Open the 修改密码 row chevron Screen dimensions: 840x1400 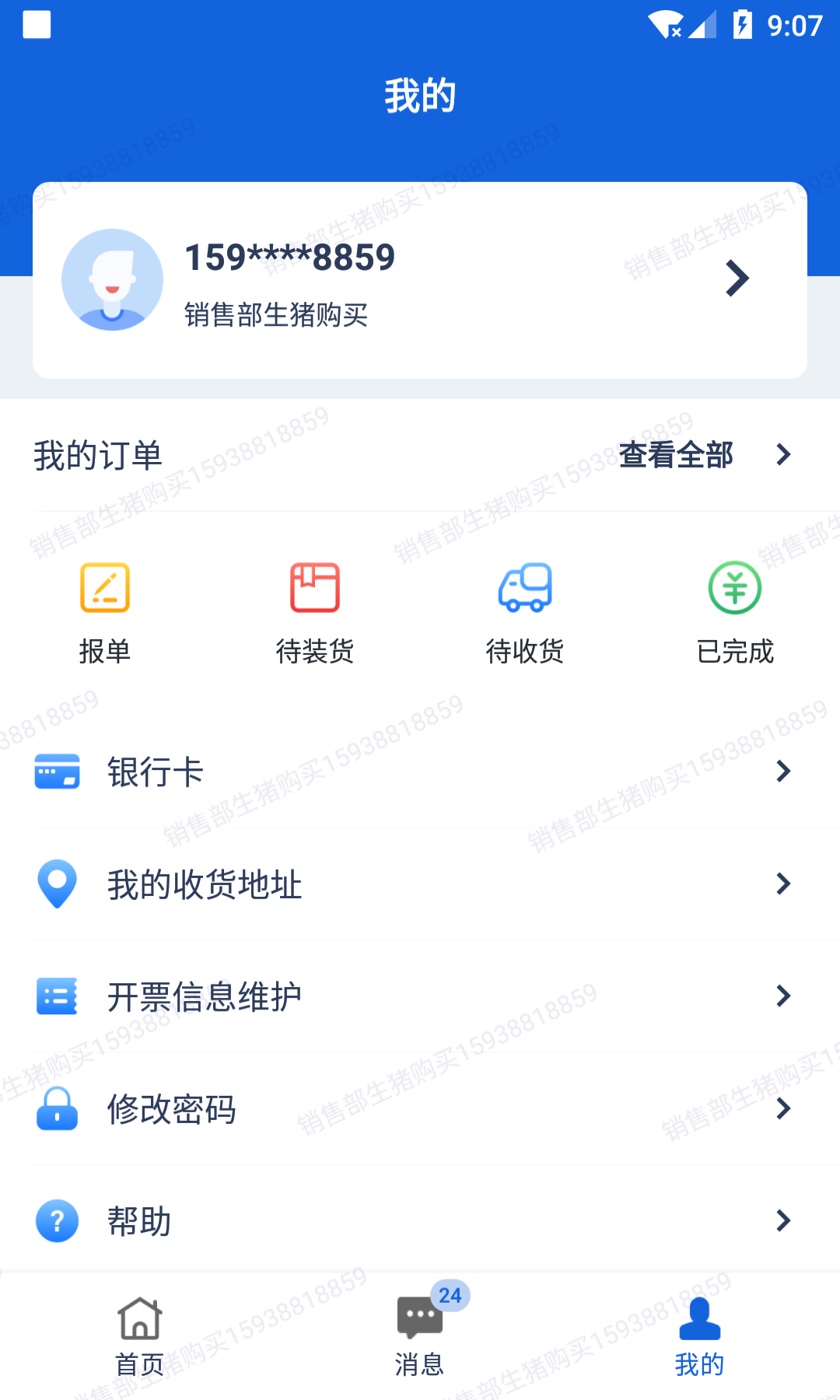click(783, 1110)
